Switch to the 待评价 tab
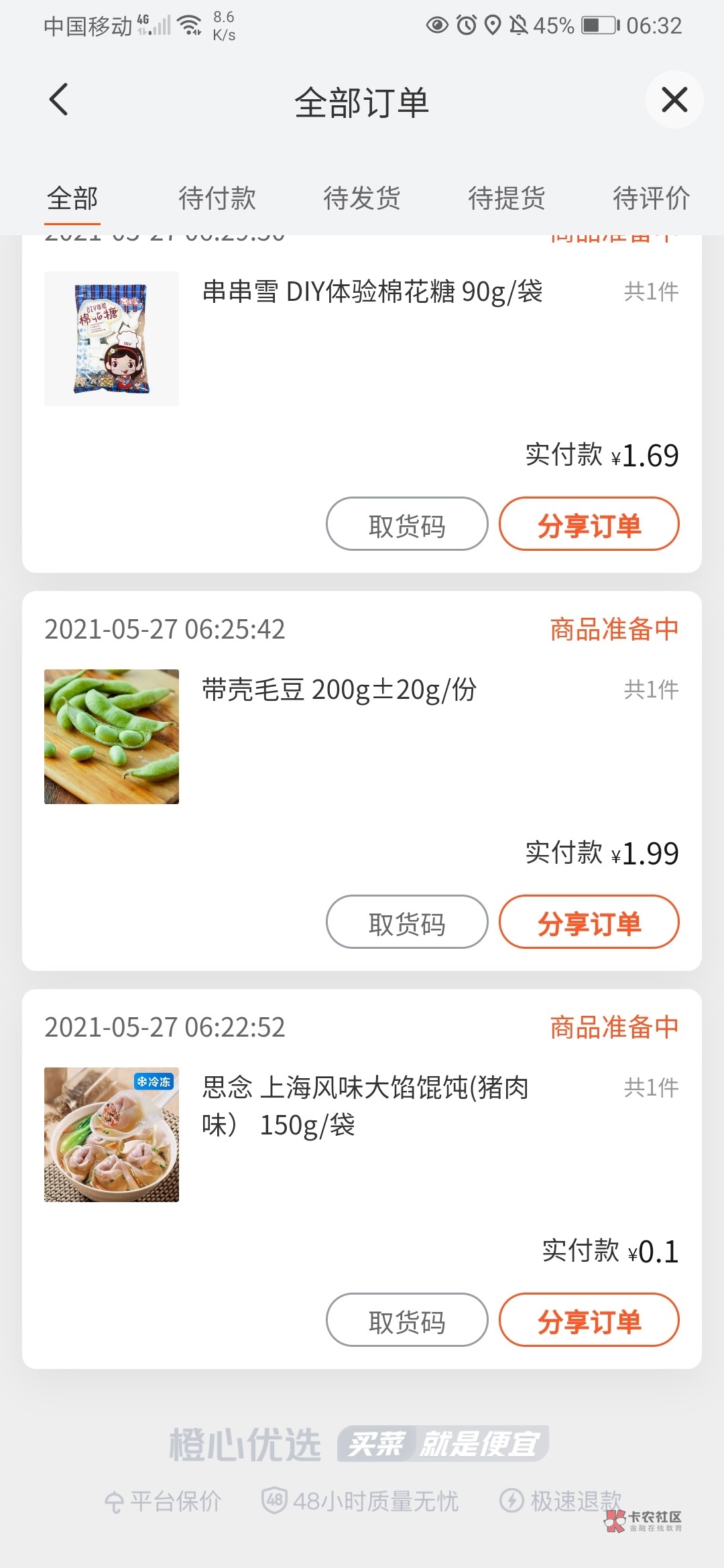The image size is (724, 1568). [651, 198]
